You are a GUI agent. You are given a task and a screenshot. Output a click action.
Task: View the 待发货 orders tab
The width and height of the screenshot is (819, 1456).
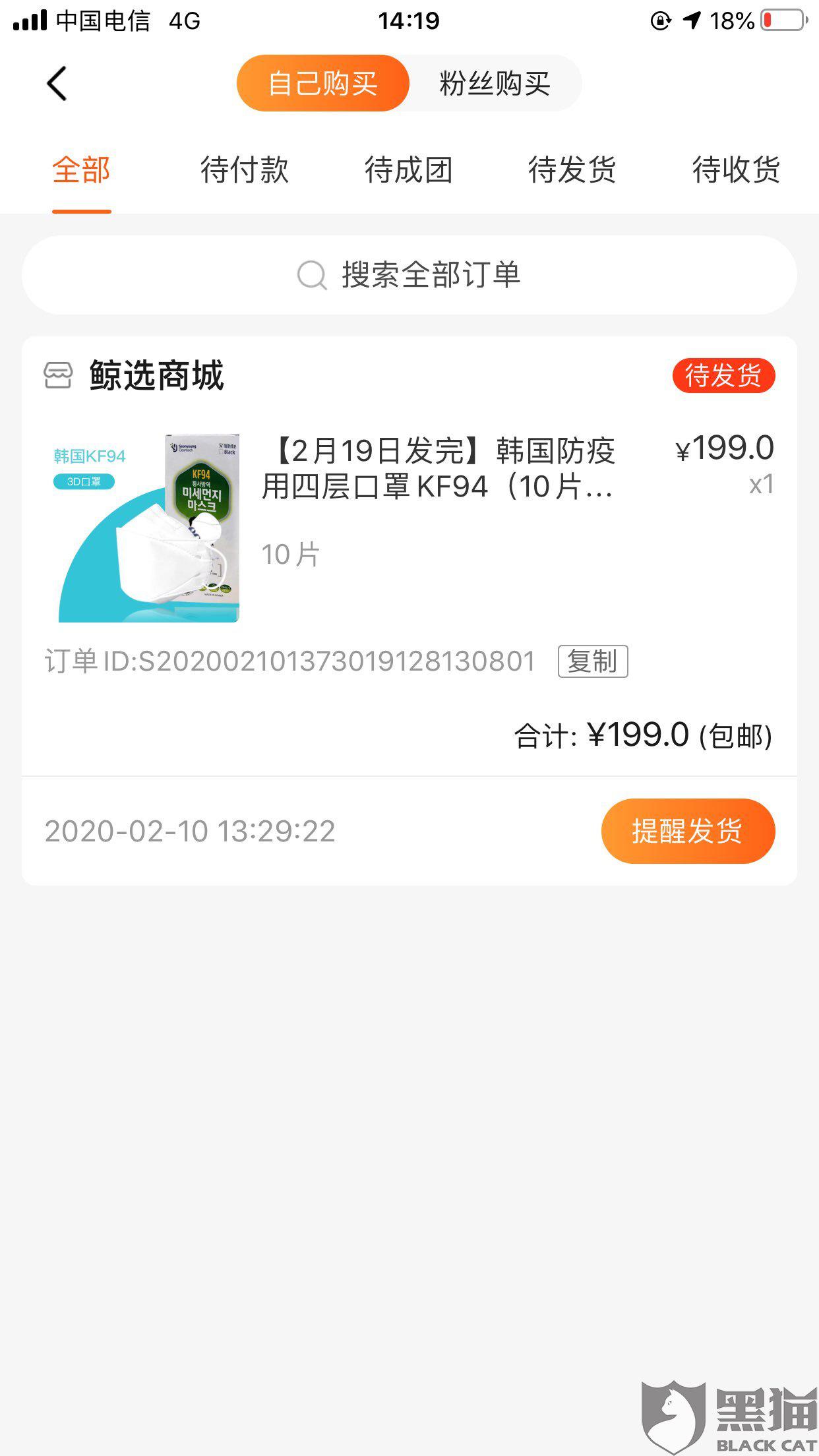[x=572, y=170]
